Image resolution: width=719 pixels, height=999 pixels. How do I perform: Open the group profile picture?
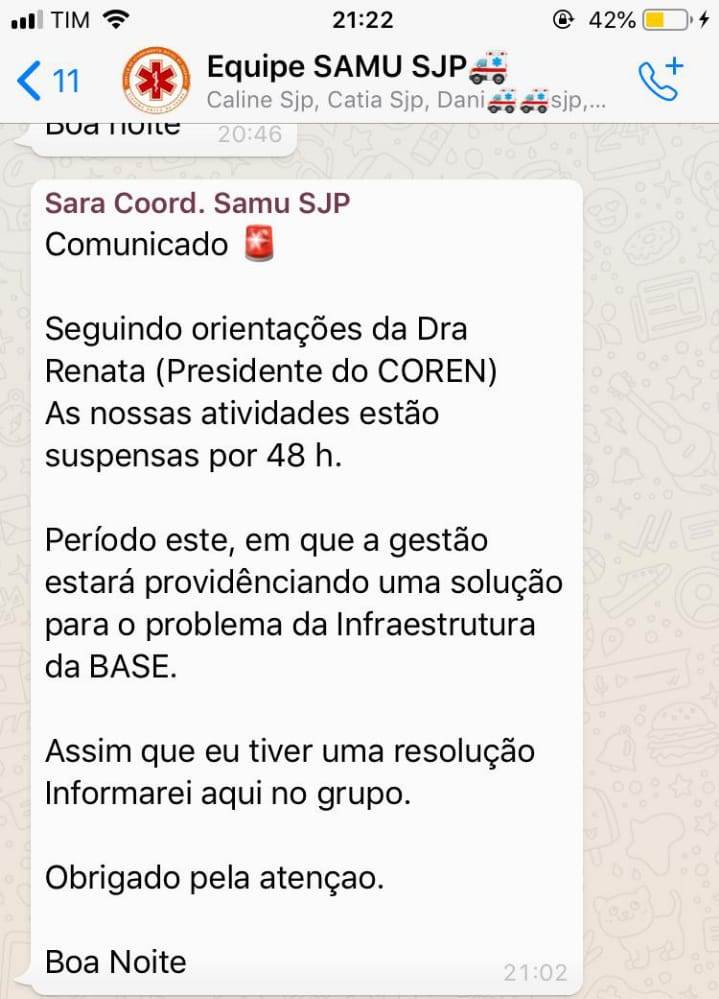(154, 80)
